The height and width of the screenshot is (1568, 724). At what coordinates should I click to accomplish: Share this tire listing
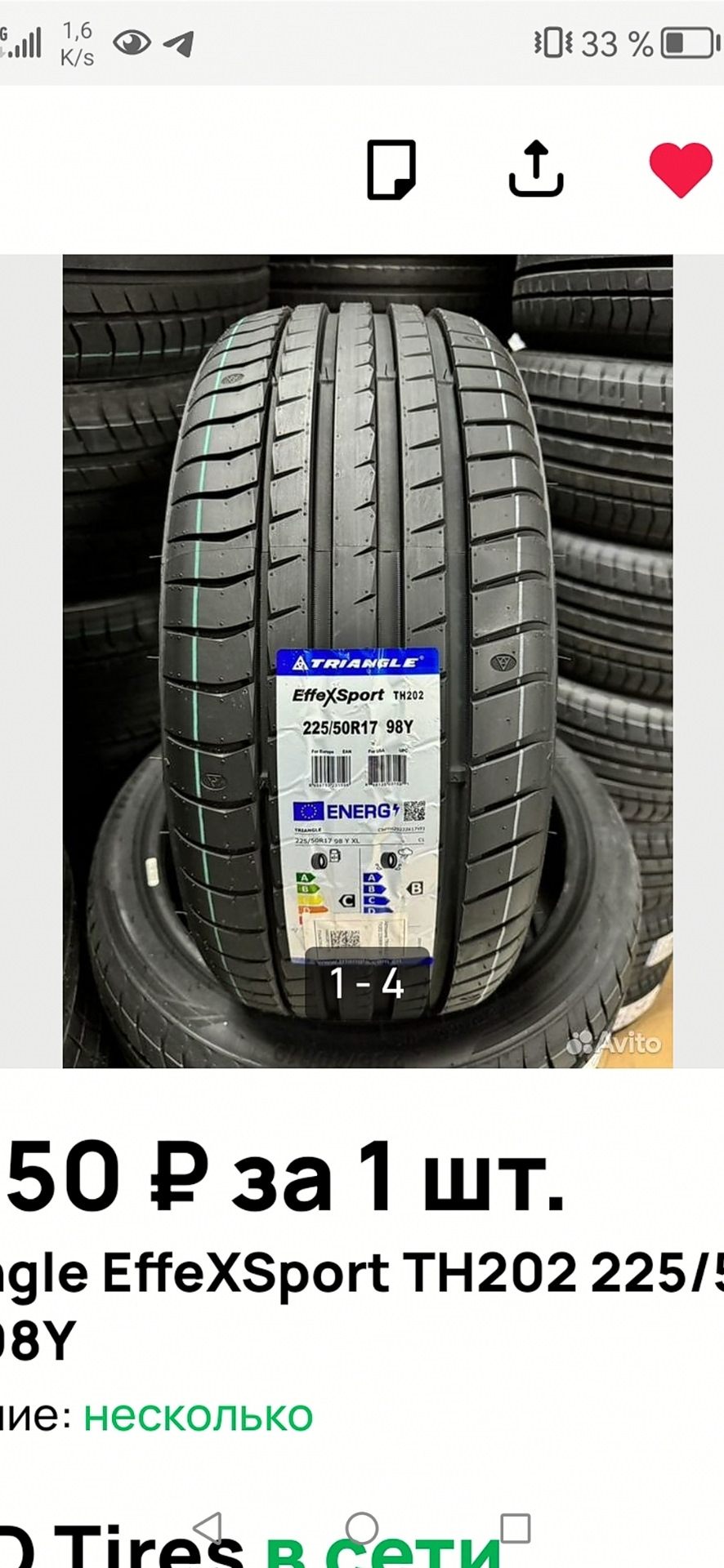pyautogui.click(x=536, y=169)
